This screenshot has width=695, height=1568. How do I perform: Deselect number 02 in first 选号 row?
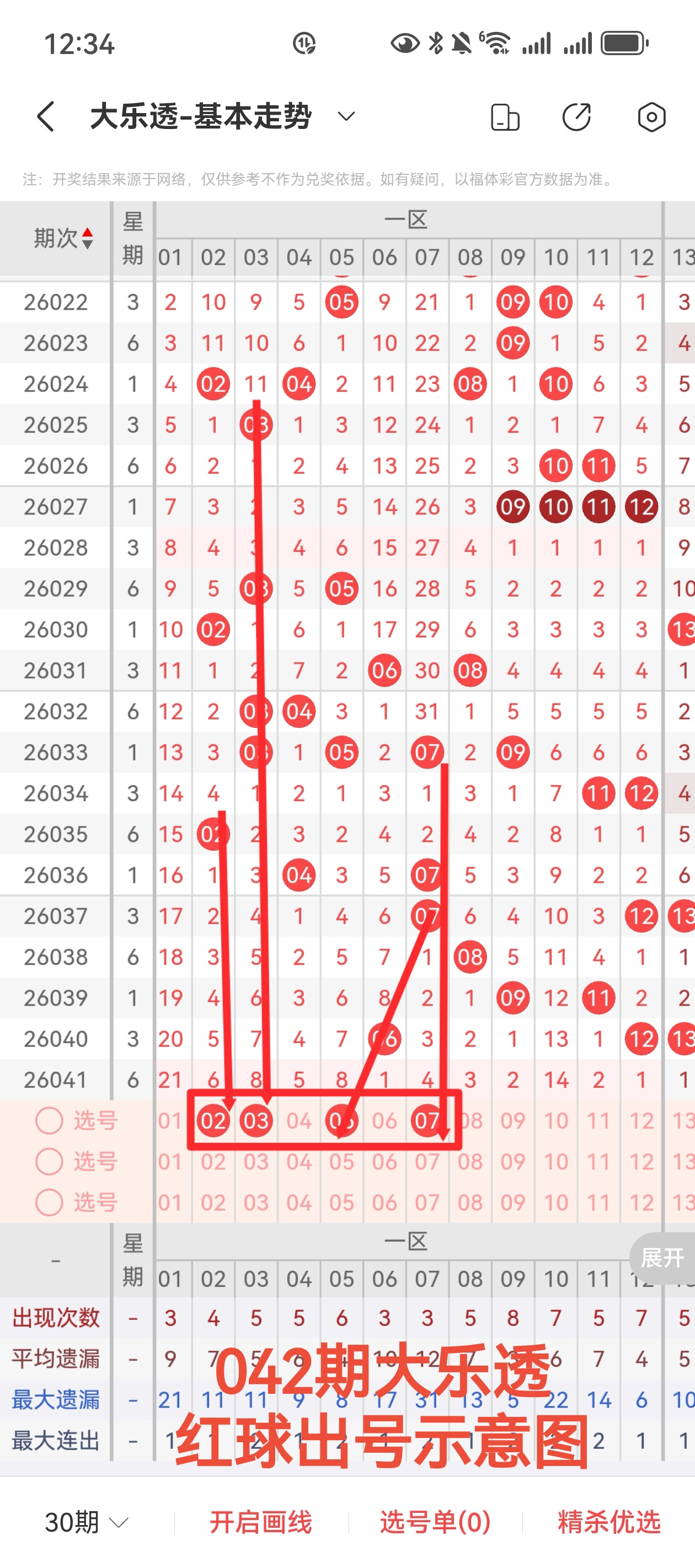pyautogui.click(x=213, y=1121)
